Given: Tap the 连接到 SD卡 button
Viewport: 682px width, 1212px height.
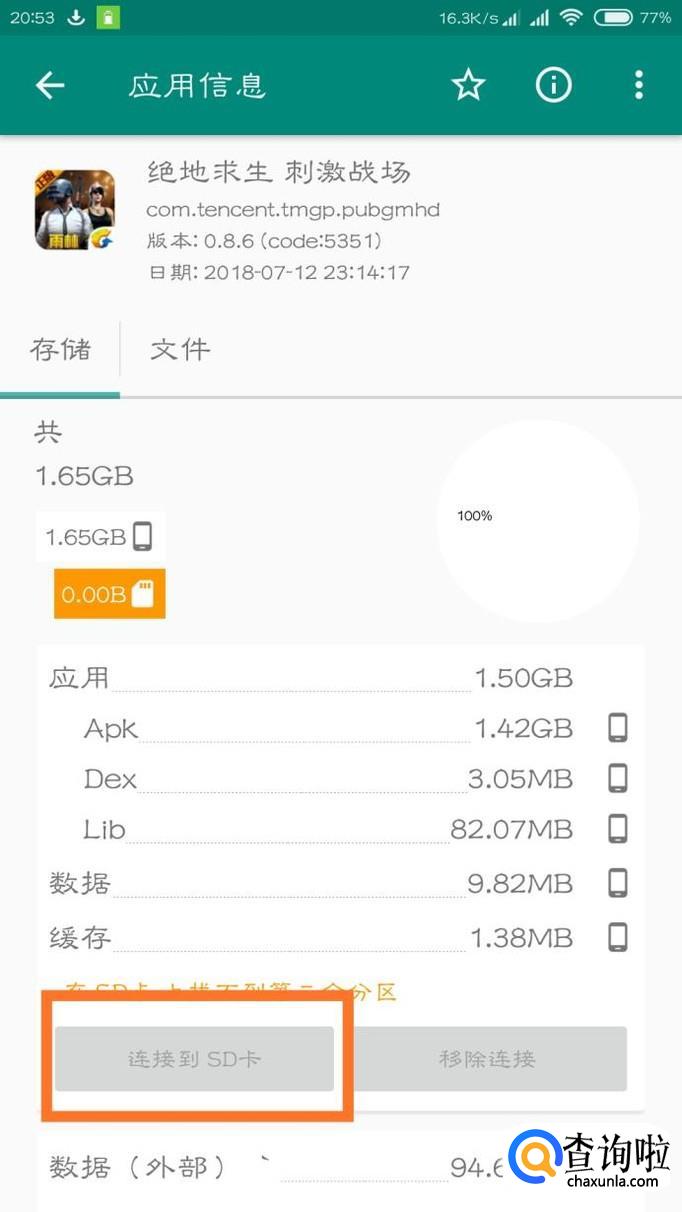Looking at the screenshot, I should 195,1058.
